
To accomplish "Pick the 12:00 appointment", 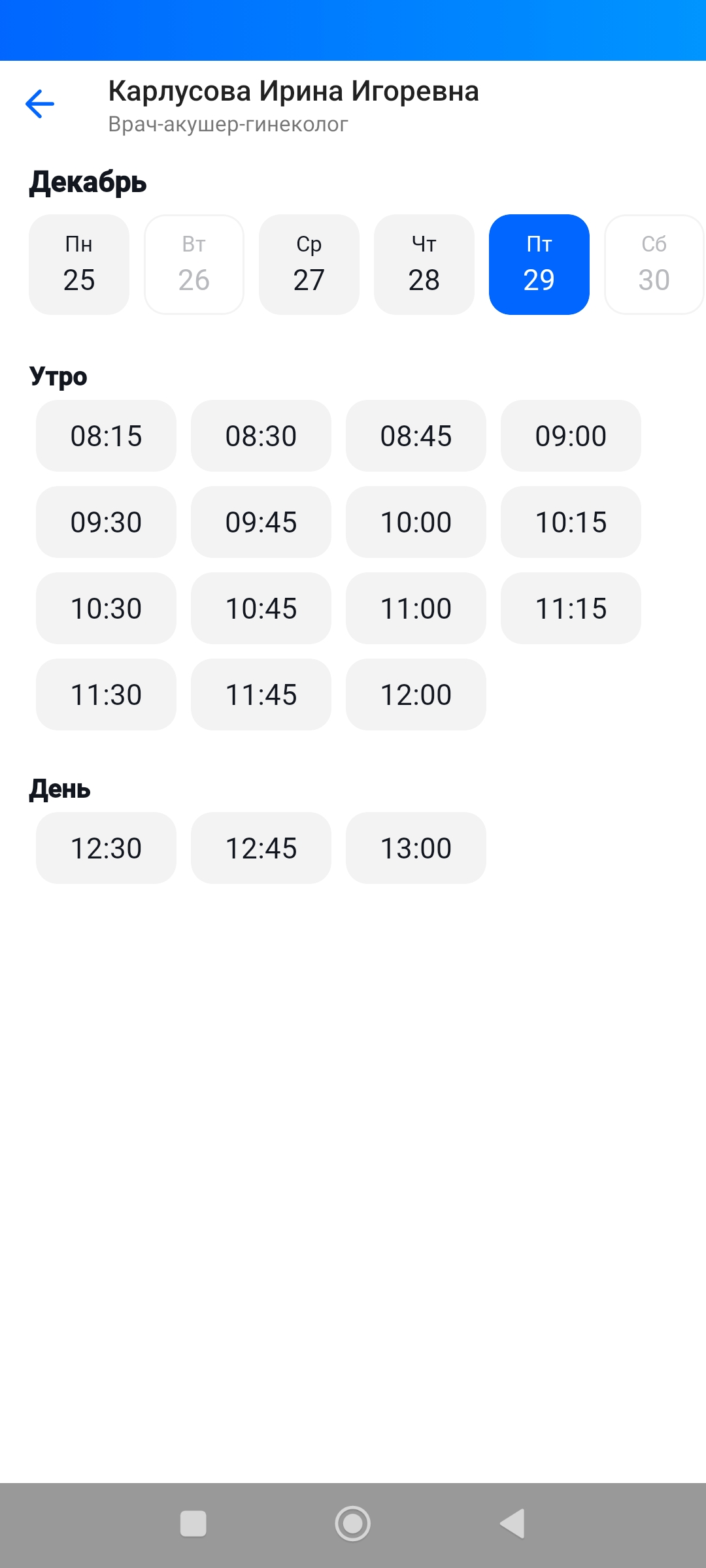I will click(x=416, y=694).
